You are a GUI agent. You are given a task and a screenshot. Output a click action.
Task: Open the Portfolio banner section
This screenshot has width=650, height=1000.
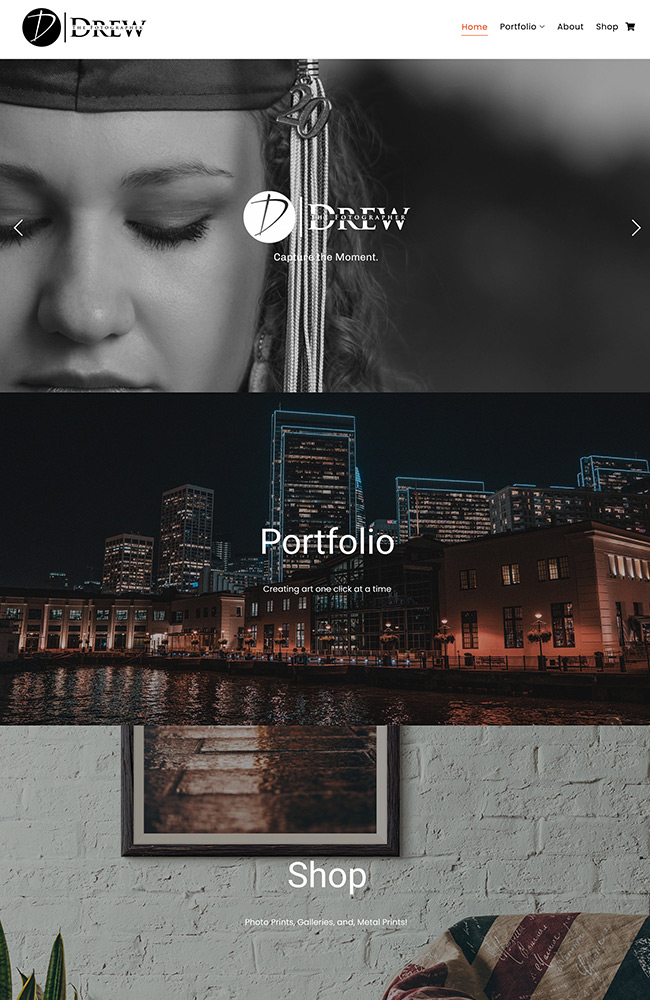pyautogui.click(x=327, y=542)
